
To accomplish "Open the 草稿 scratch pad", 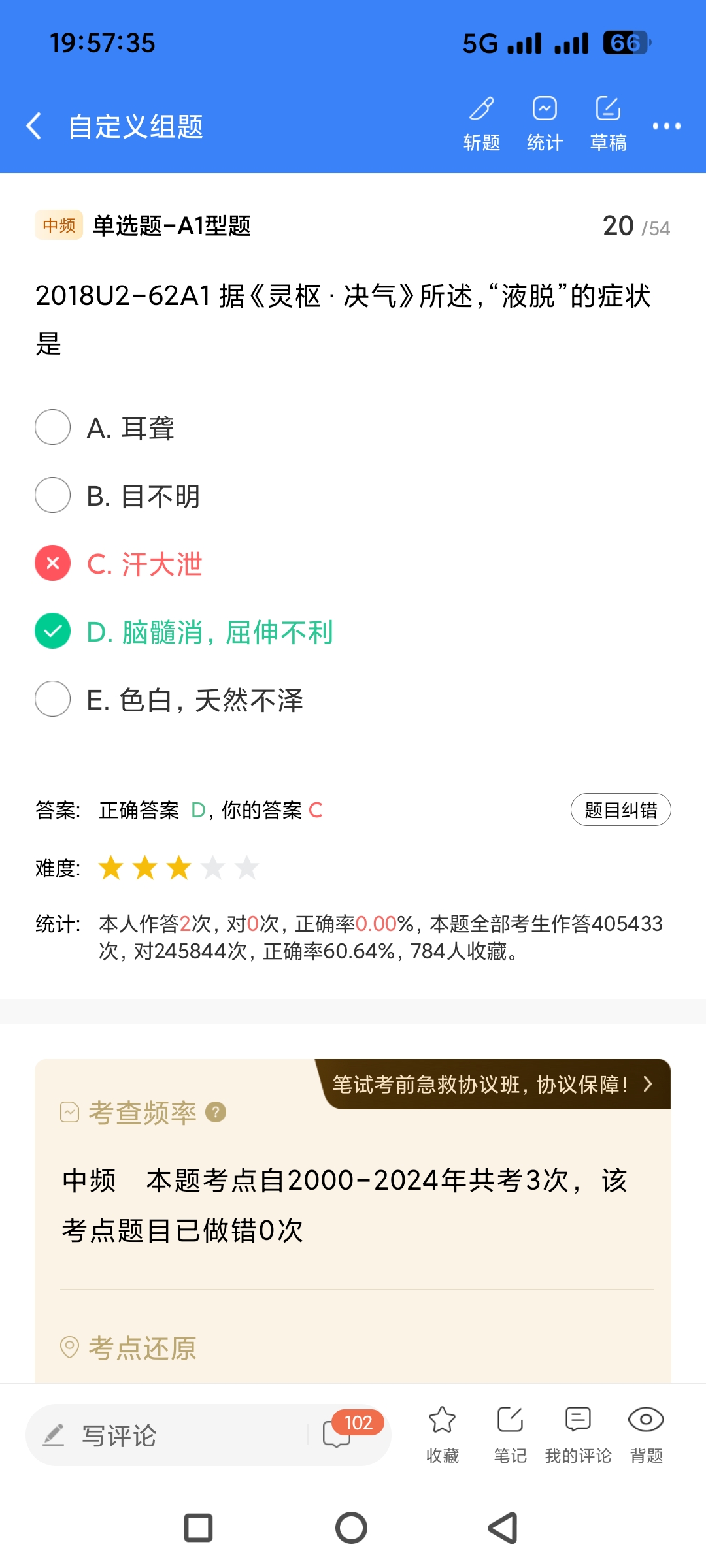I will point(608,123).
